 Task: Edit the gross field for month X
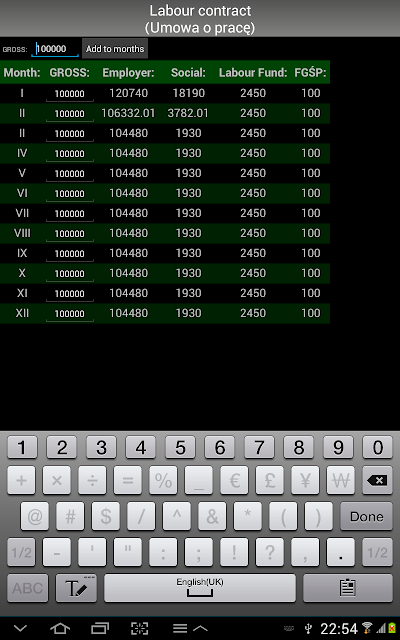click(69, 274)
